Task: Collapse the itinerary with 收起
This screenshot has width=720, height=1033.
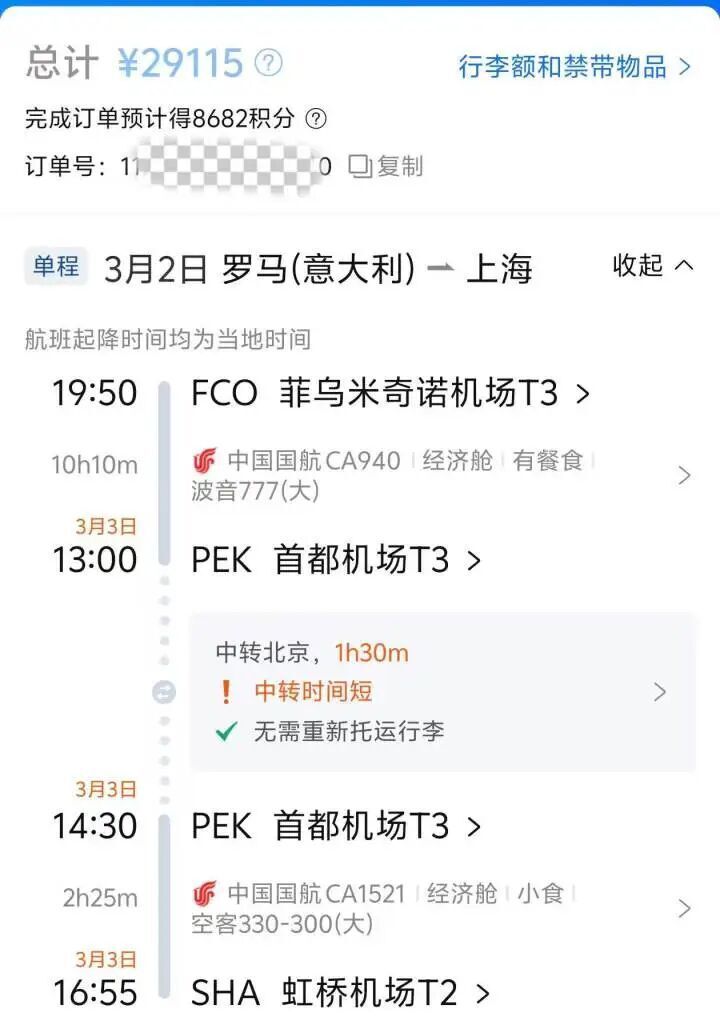Action: 651,266
